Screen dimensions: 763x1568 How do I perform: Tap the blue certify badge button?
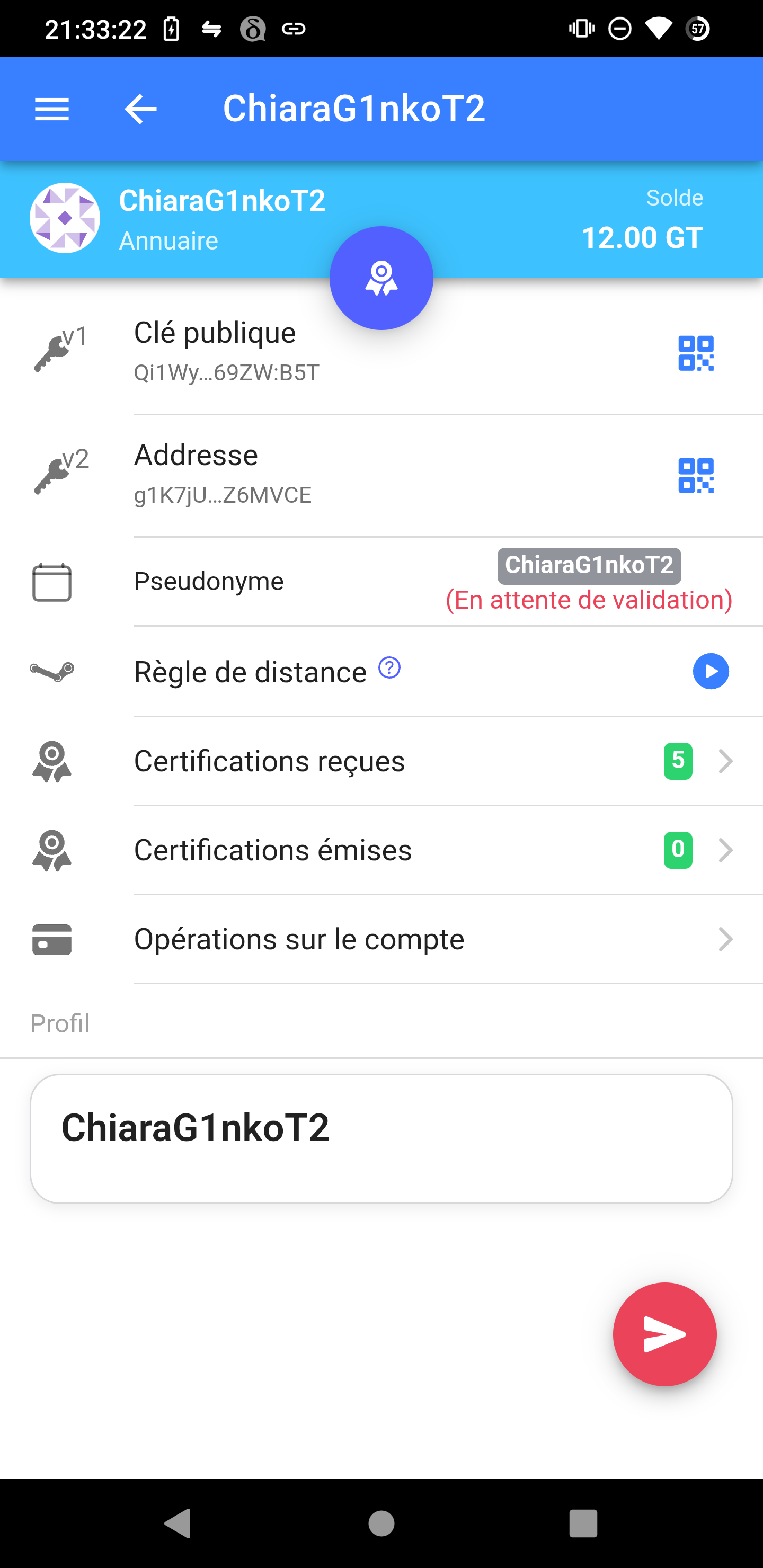pyautogui.click(x=381, y=278)
